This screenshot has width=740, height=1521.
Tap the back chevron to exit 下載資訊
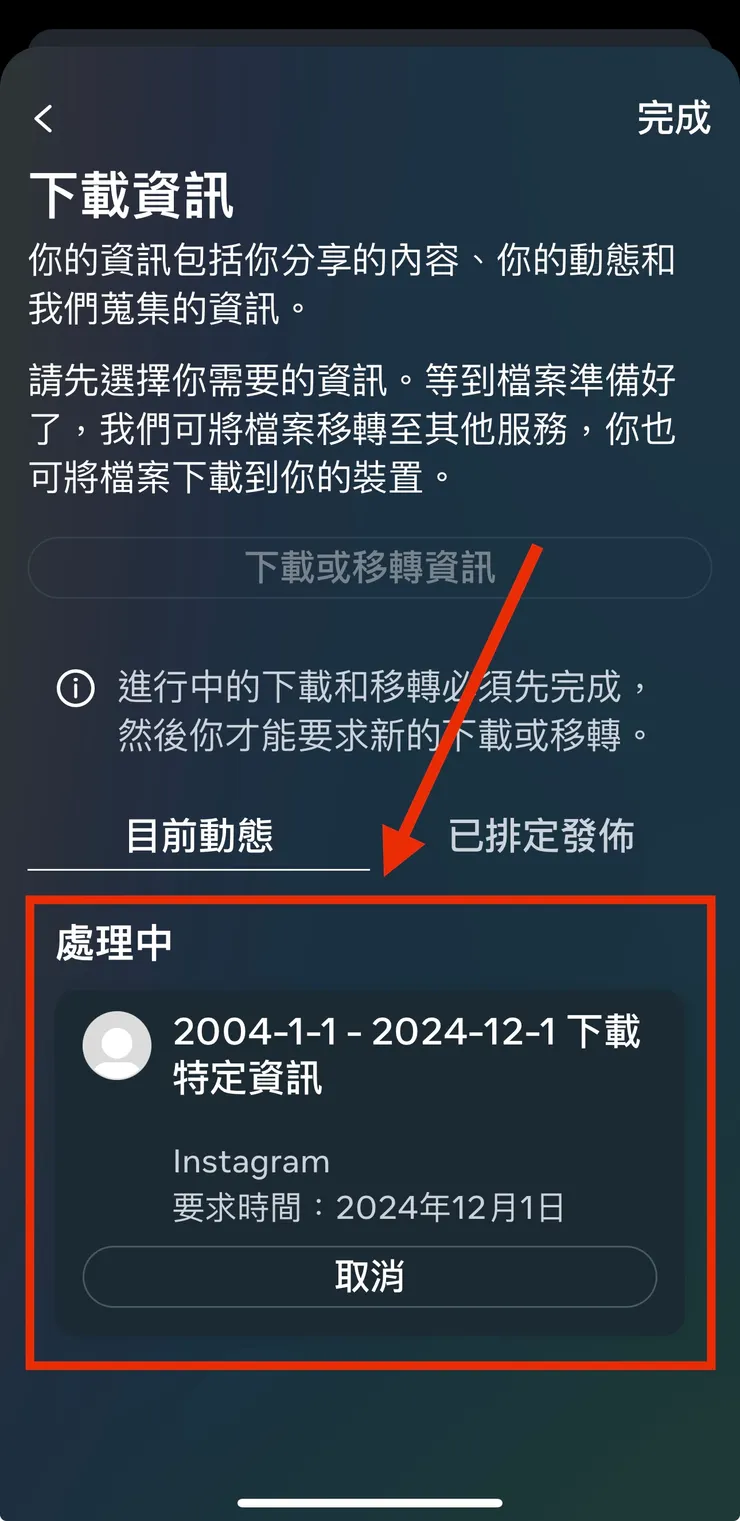pyautogui.click(x=44, y=119)
